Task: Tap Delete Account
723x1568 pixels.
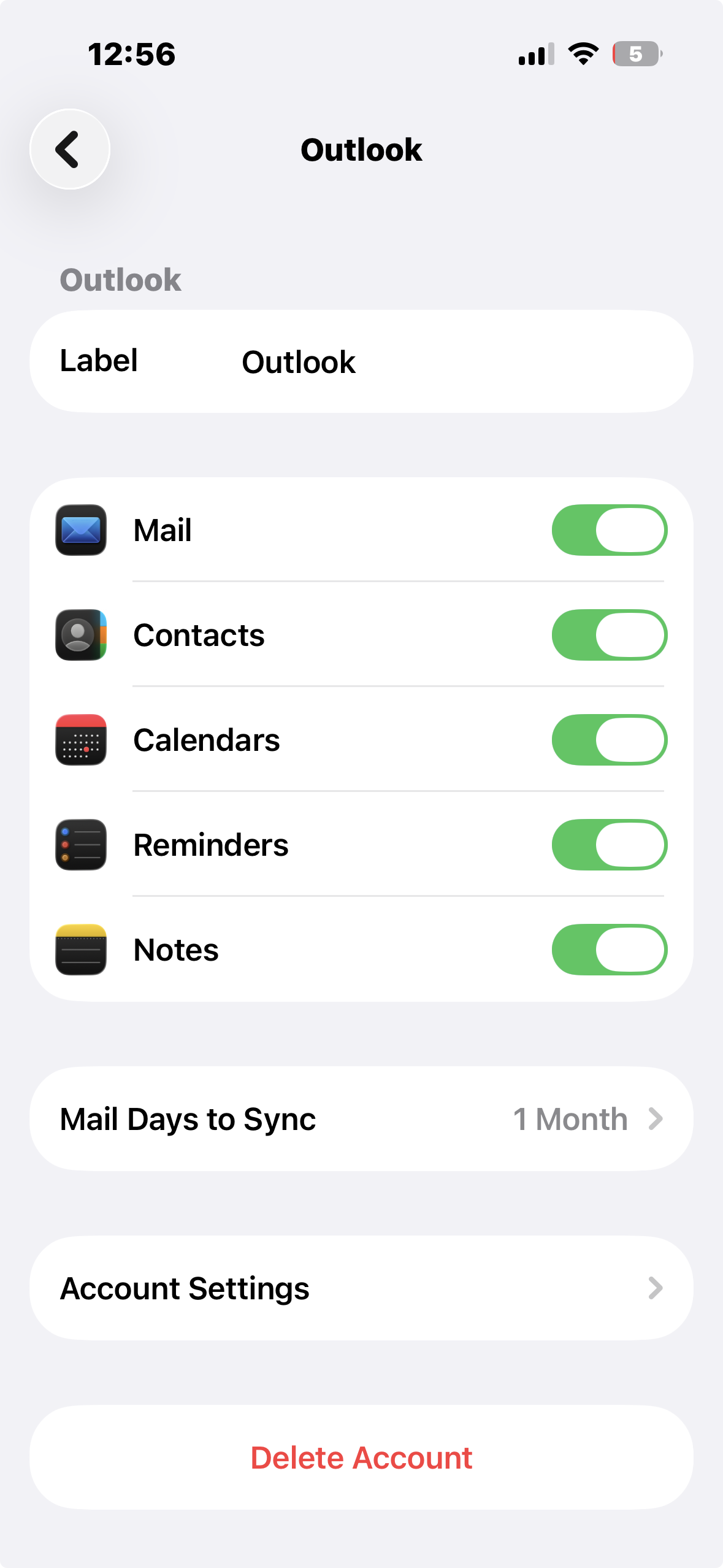Action: pos(361,1458)
